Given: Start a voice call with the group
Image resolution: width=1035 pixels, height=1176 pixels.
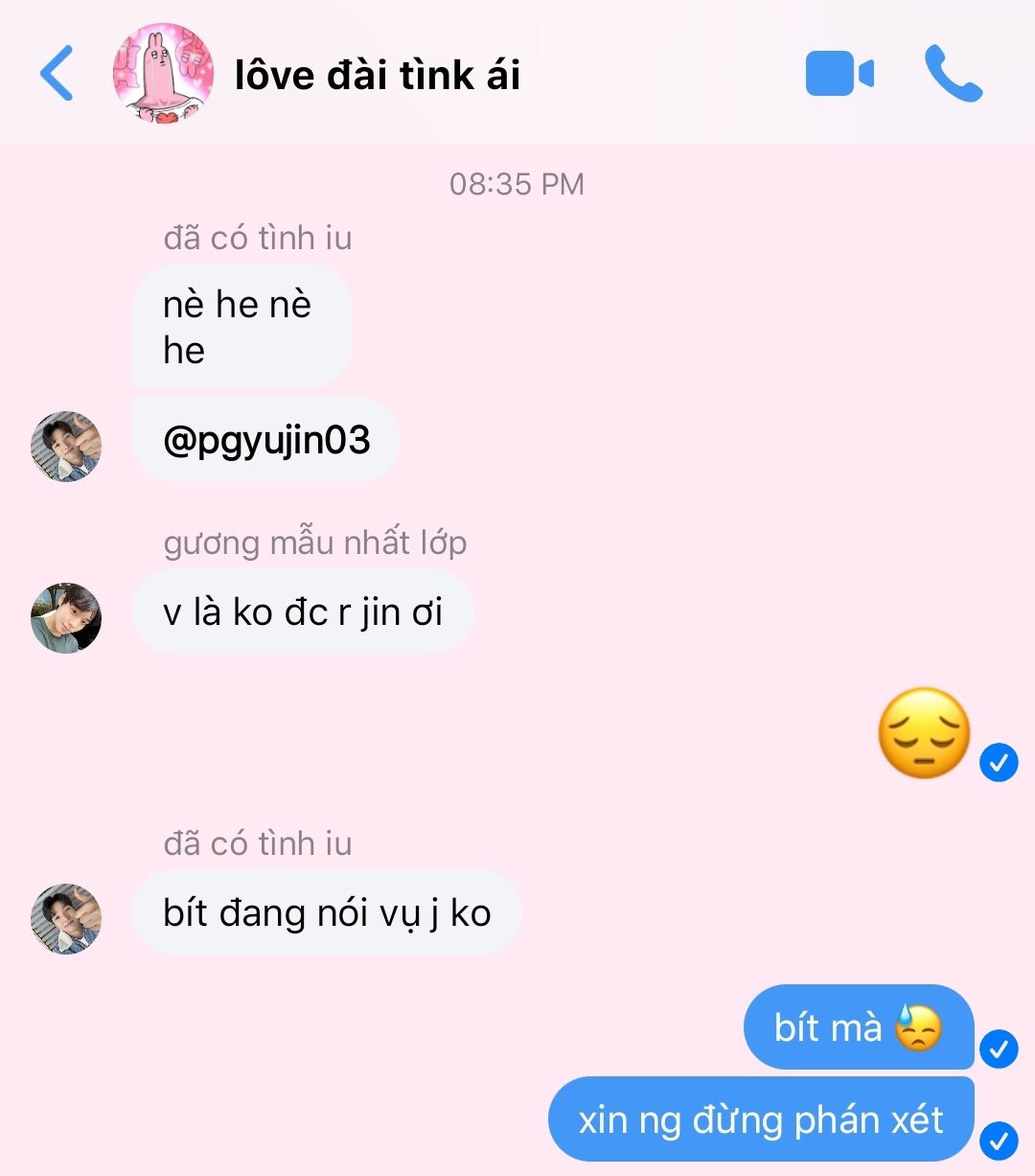Looking at the screenshot, I should tap(953, 74).
